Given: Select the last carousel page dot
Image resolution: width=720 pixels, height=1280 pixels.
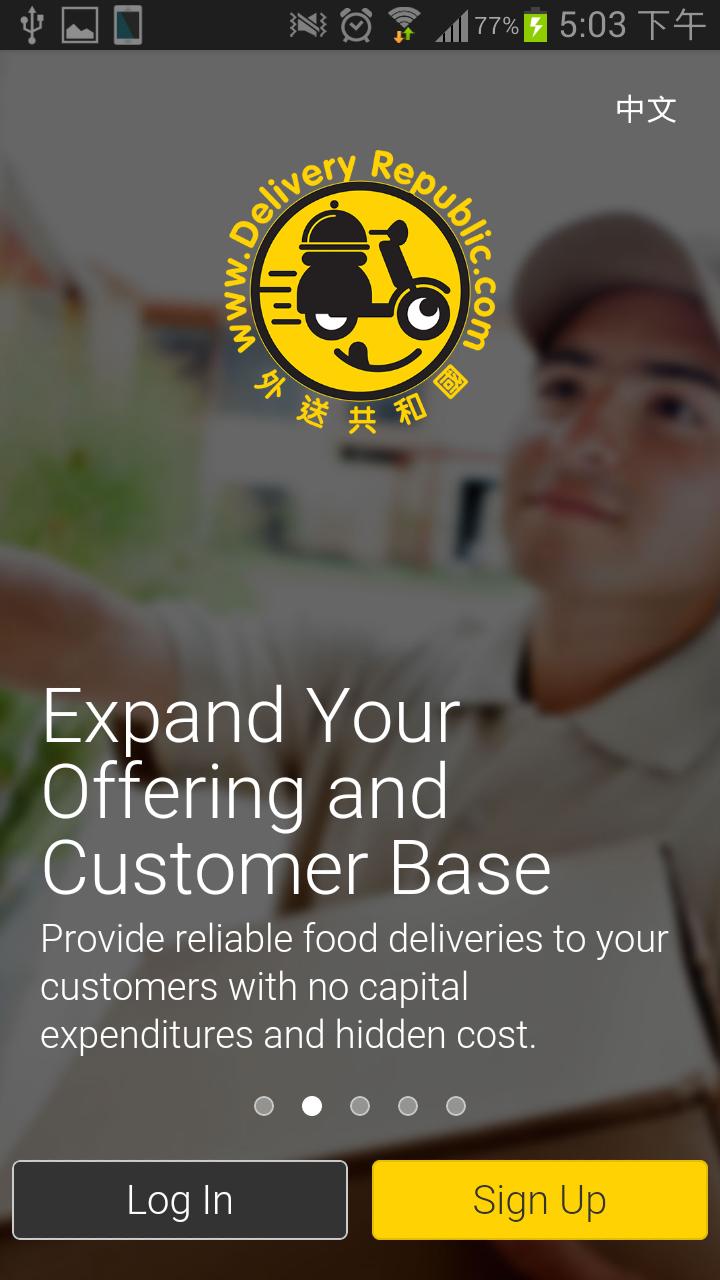Looking at the screenshot, I should 455,1106.
